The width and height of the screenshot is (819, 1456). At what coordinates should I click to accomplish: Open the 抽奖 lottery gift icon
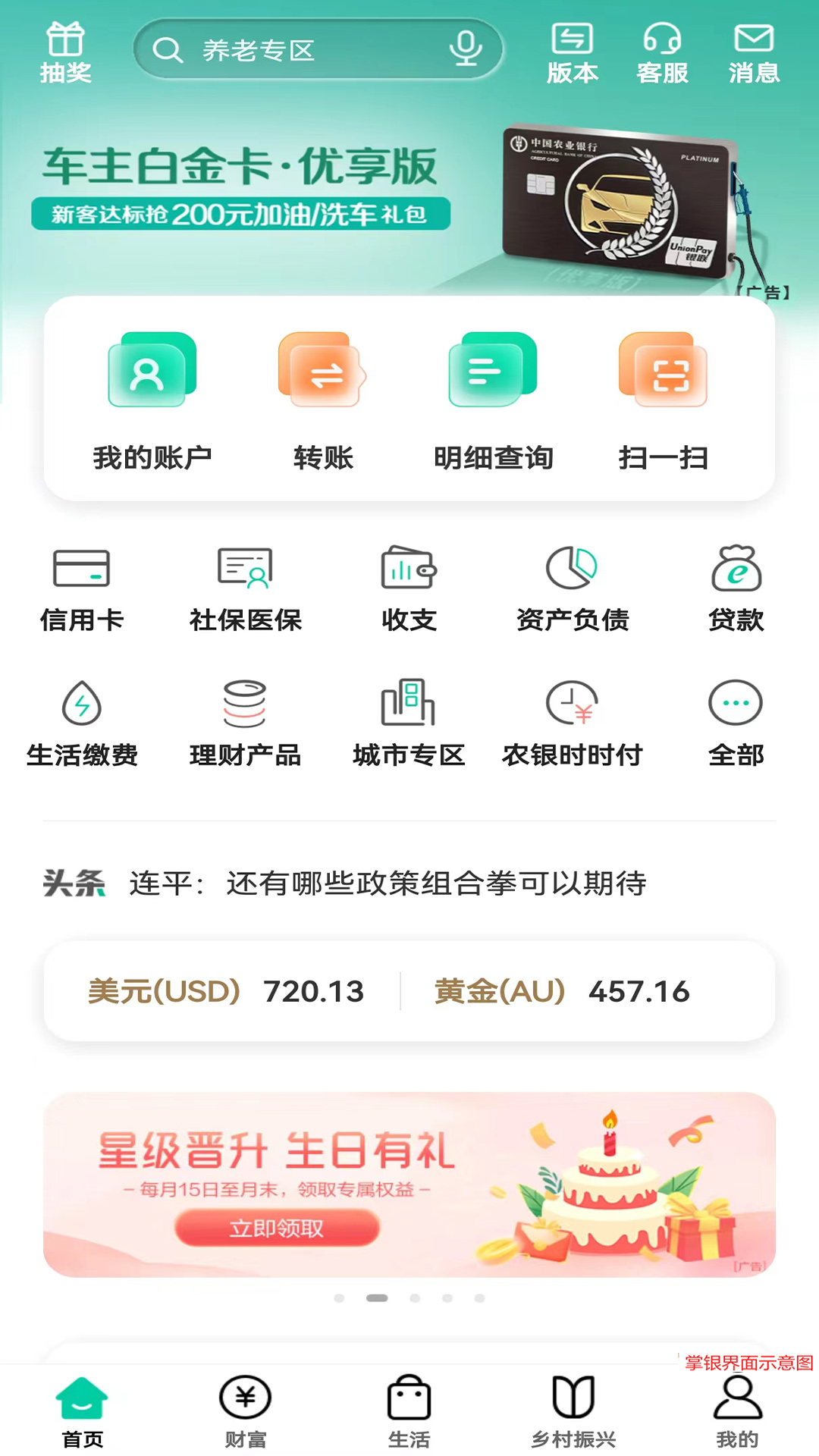(66, 52)
